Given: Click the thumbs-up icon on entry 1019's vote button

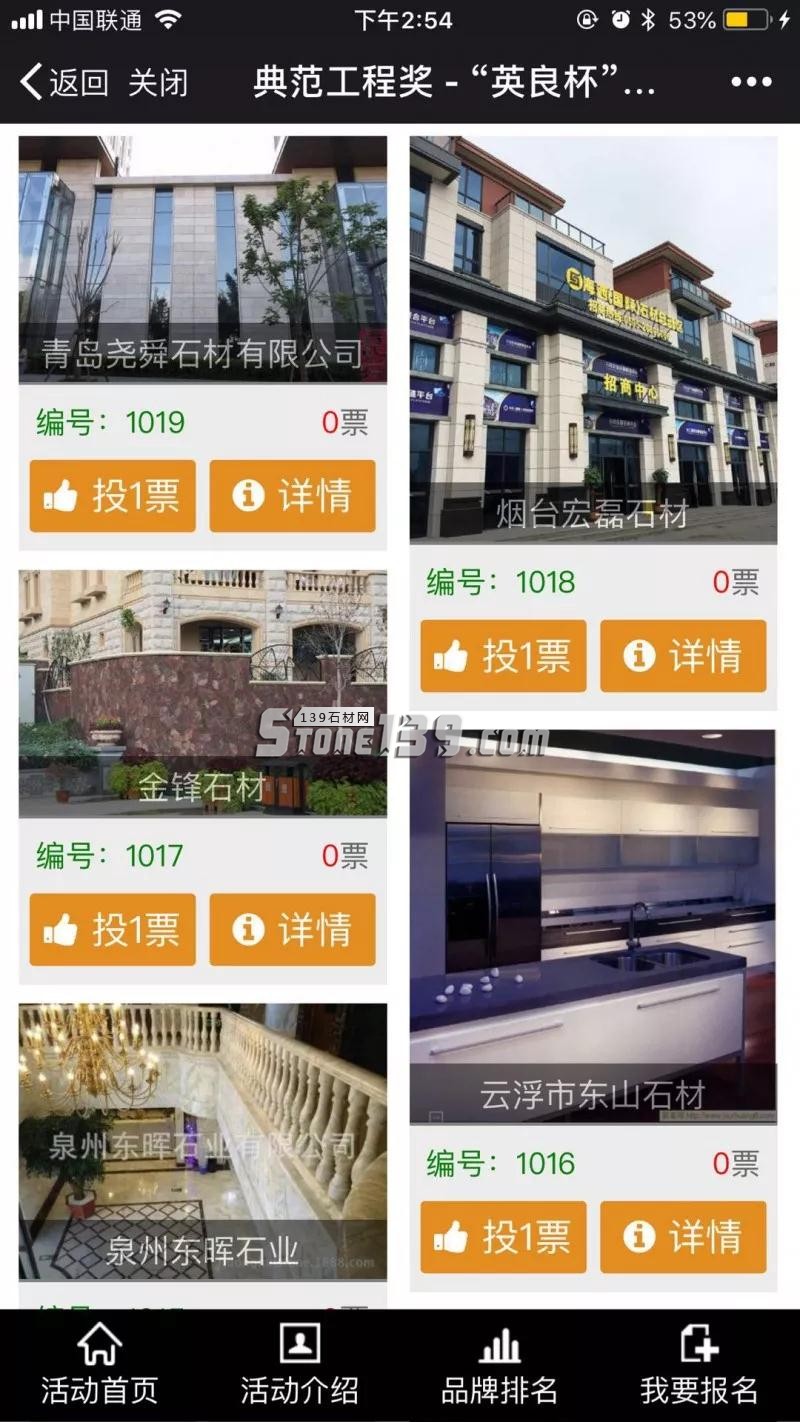Looking at the screenshot, I should (x=62, y=497).
